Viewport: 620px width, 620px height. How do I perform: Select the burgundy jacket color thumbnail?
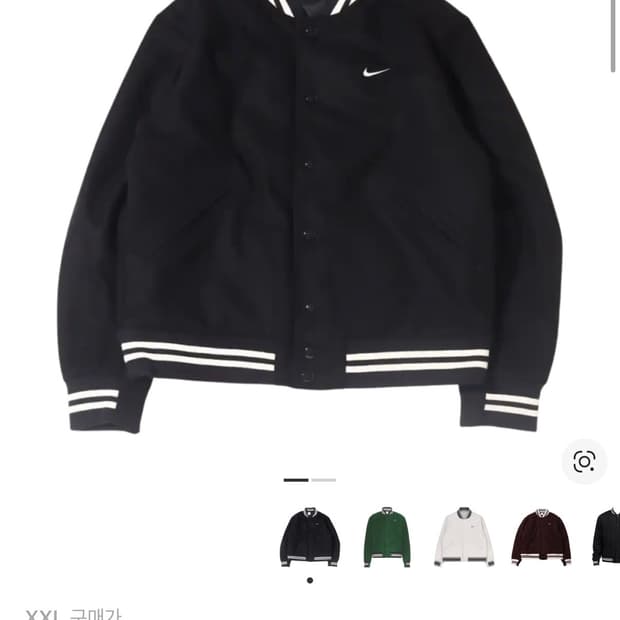coord(541,537)
